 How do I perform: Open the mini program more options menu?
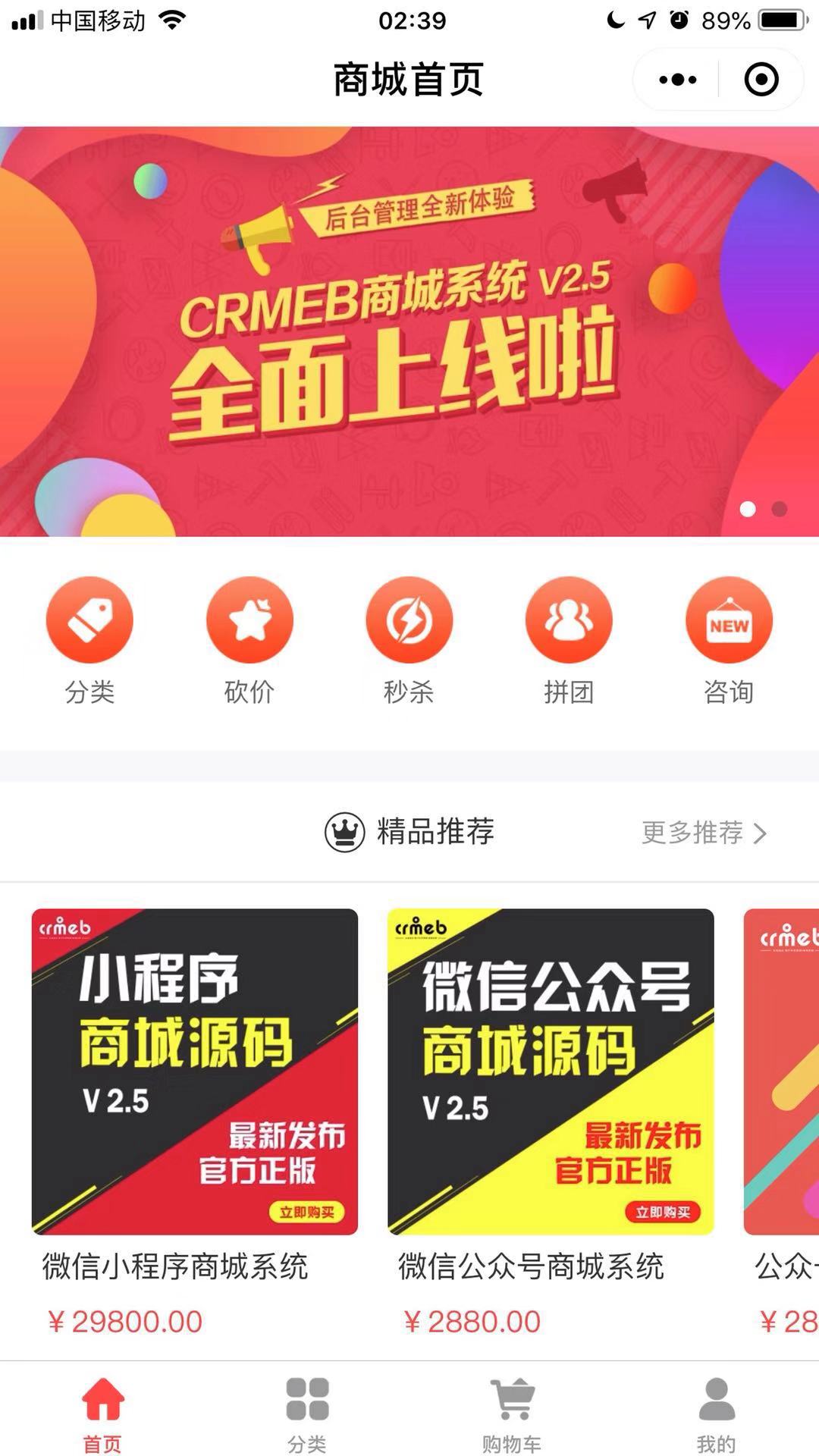pyautogui.click(x=677, y=80)
